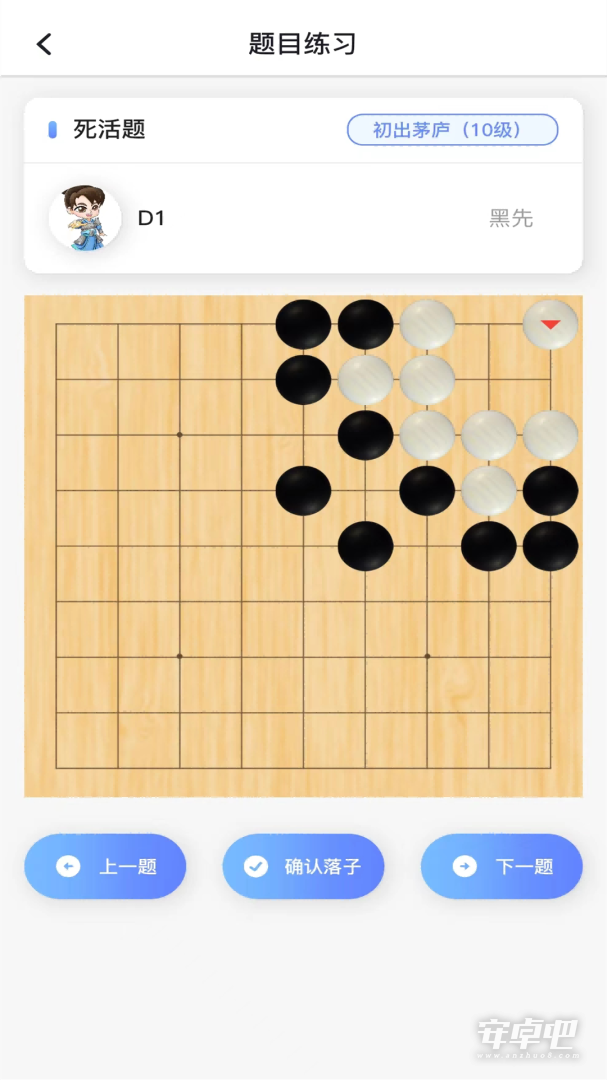Tap the white stone marked with red triangle
This screenshot has height=1080, width=607.
pos(550,324)
